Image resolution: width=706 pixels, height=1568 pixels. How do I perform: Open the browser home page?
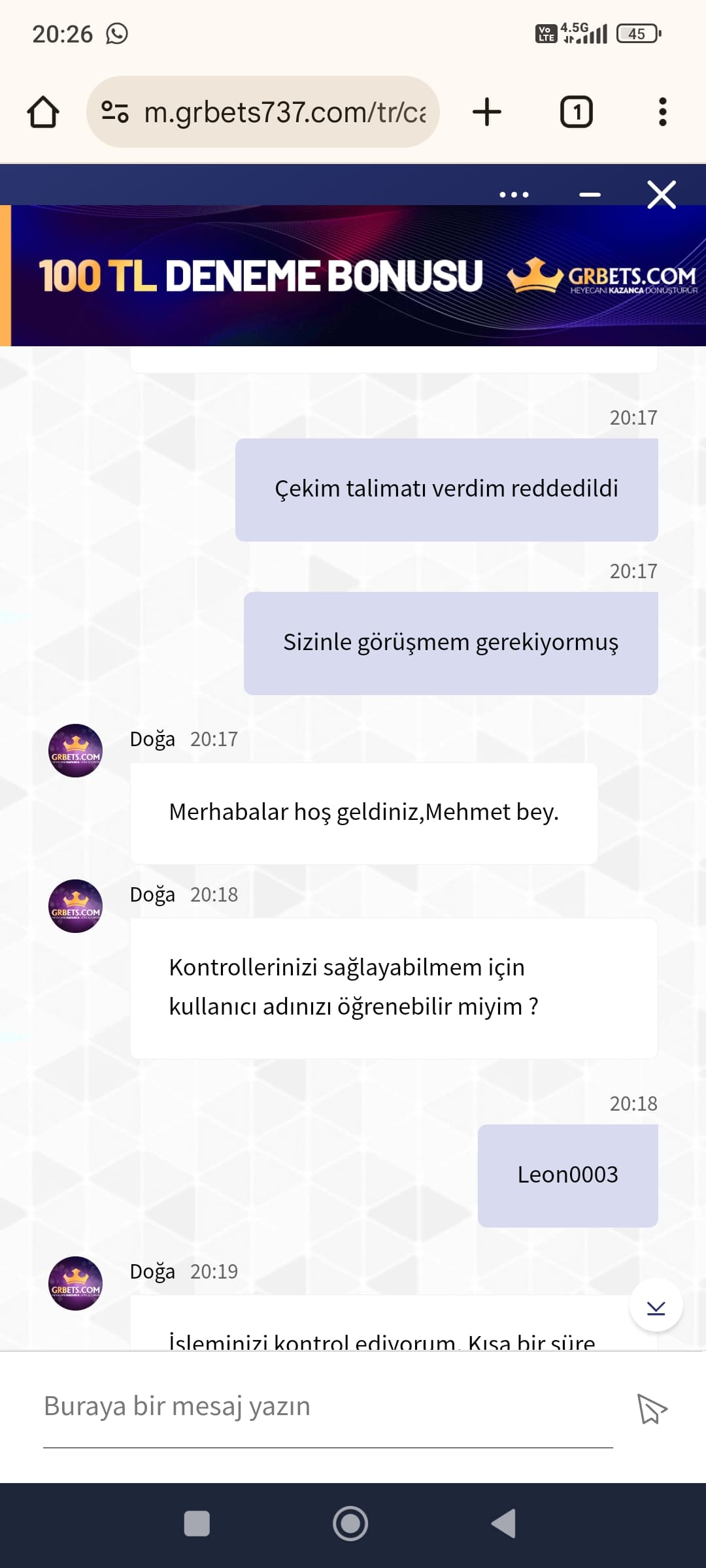(x=43, y=112)
